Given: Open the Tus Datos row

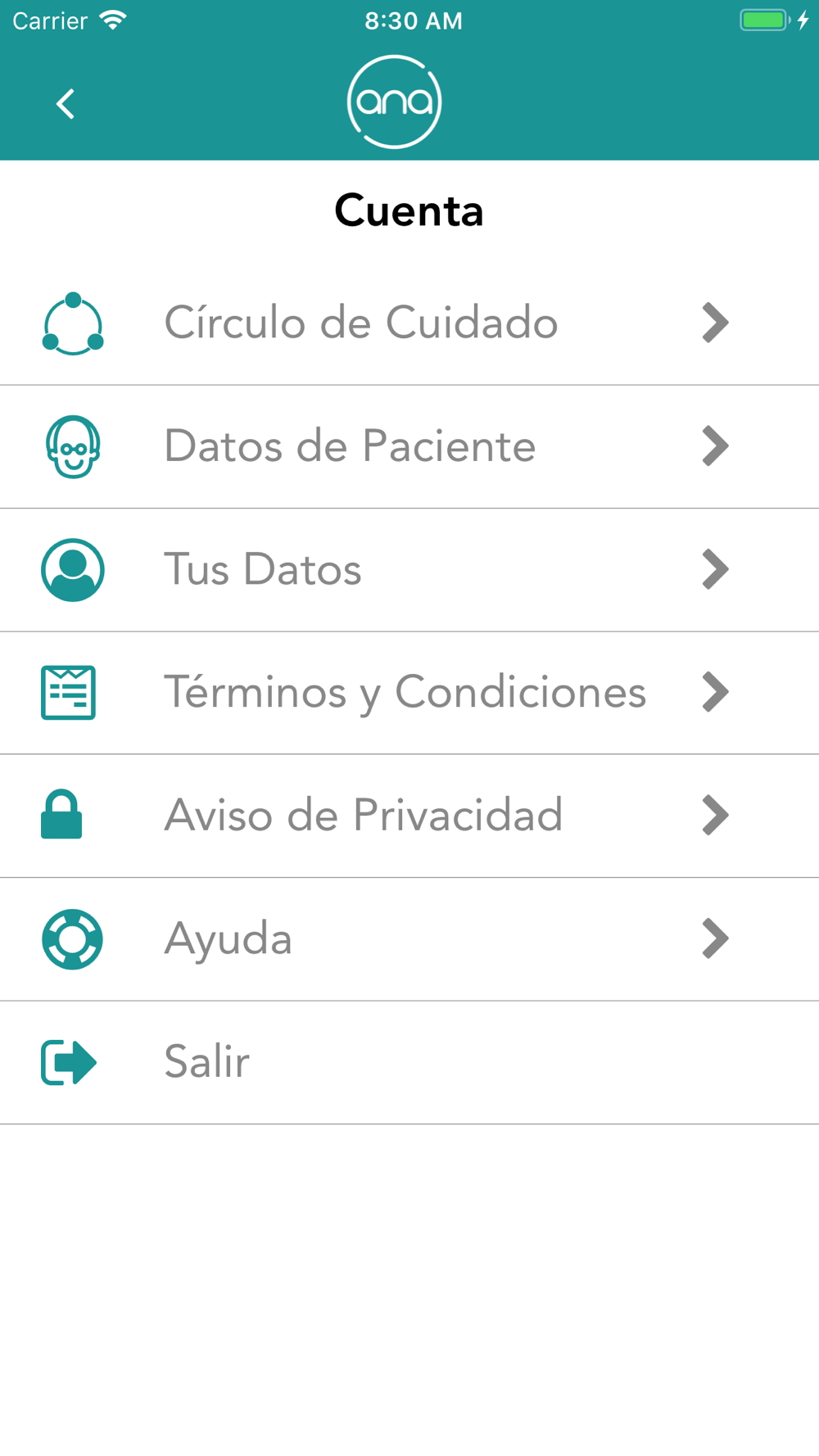Looking at the screenshot, I should click(409, 570).
